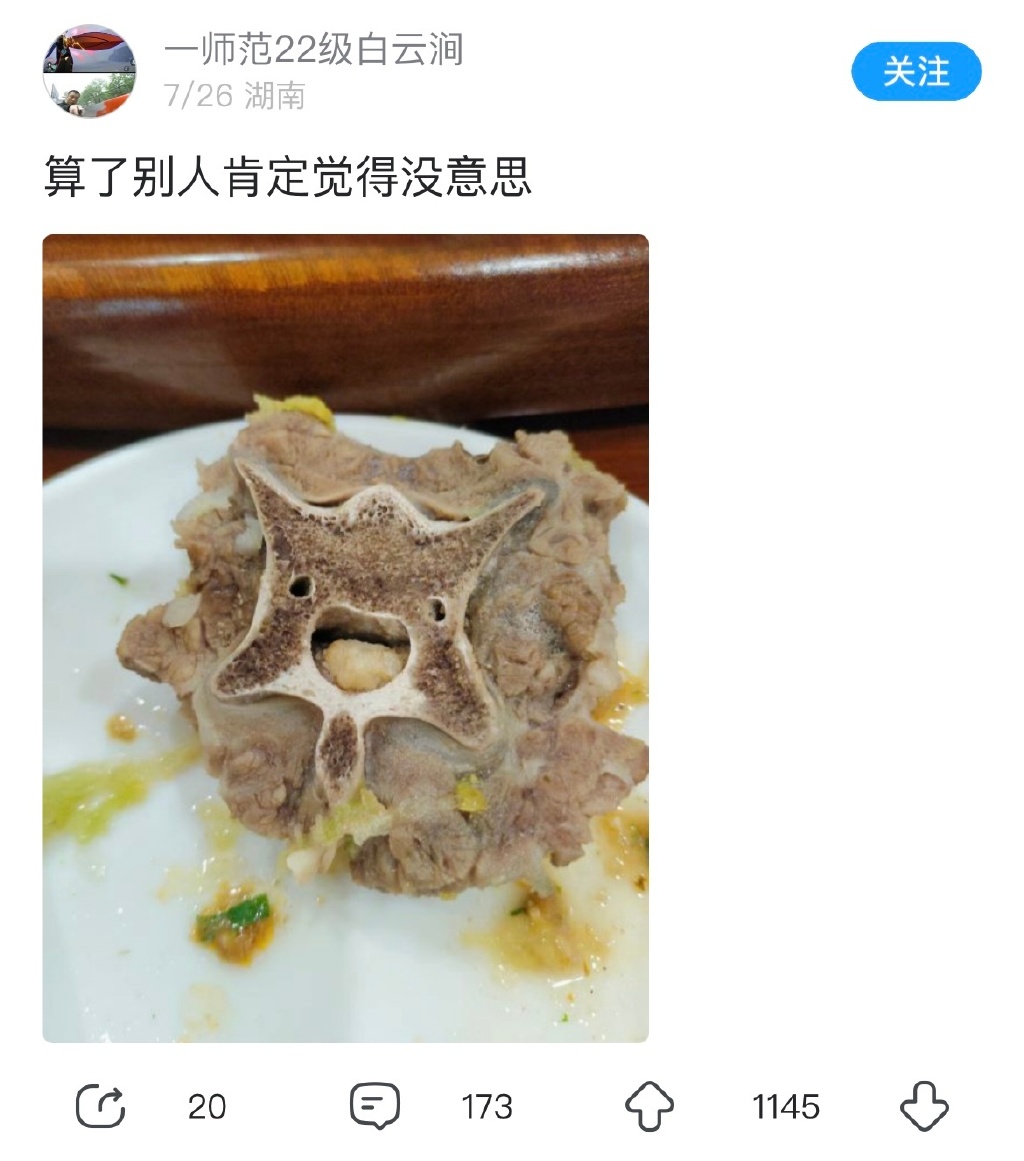The image size is (1024, 1161).
Task: Share this post
Action: coord(101,1107)
